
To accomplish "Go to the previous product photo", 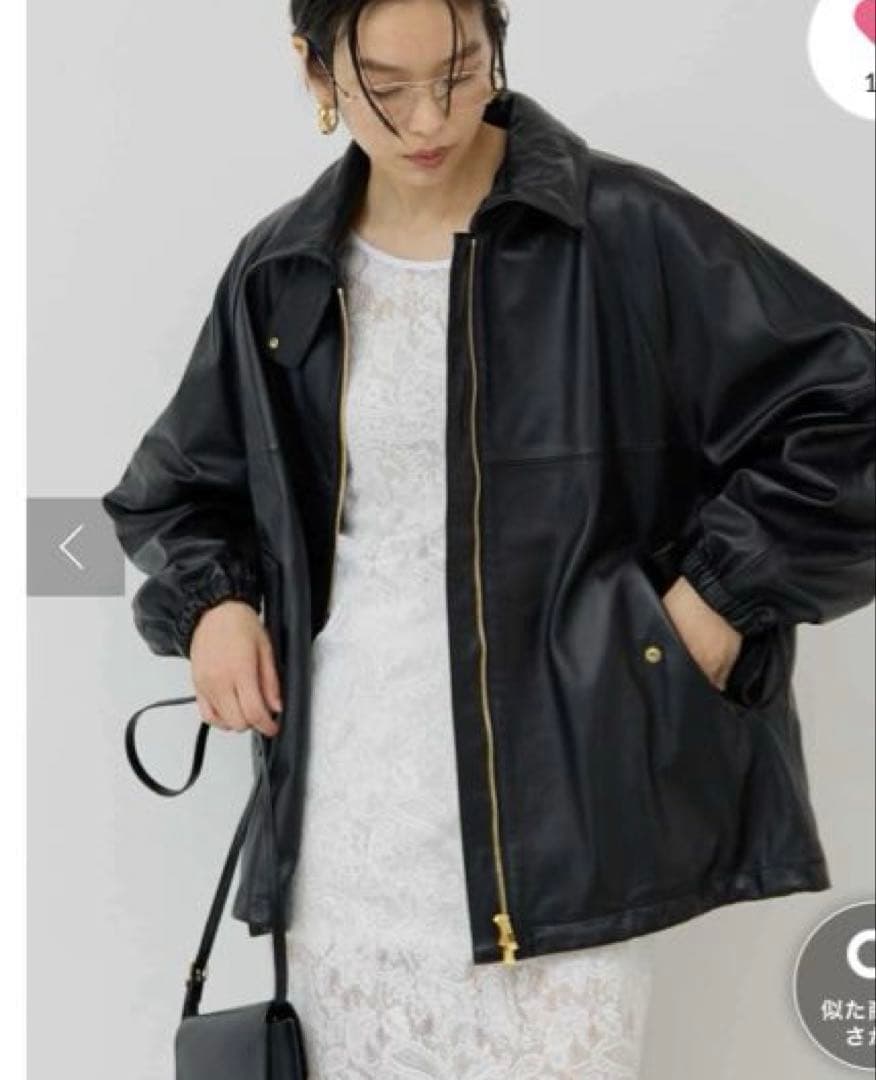I will [74, 547].
